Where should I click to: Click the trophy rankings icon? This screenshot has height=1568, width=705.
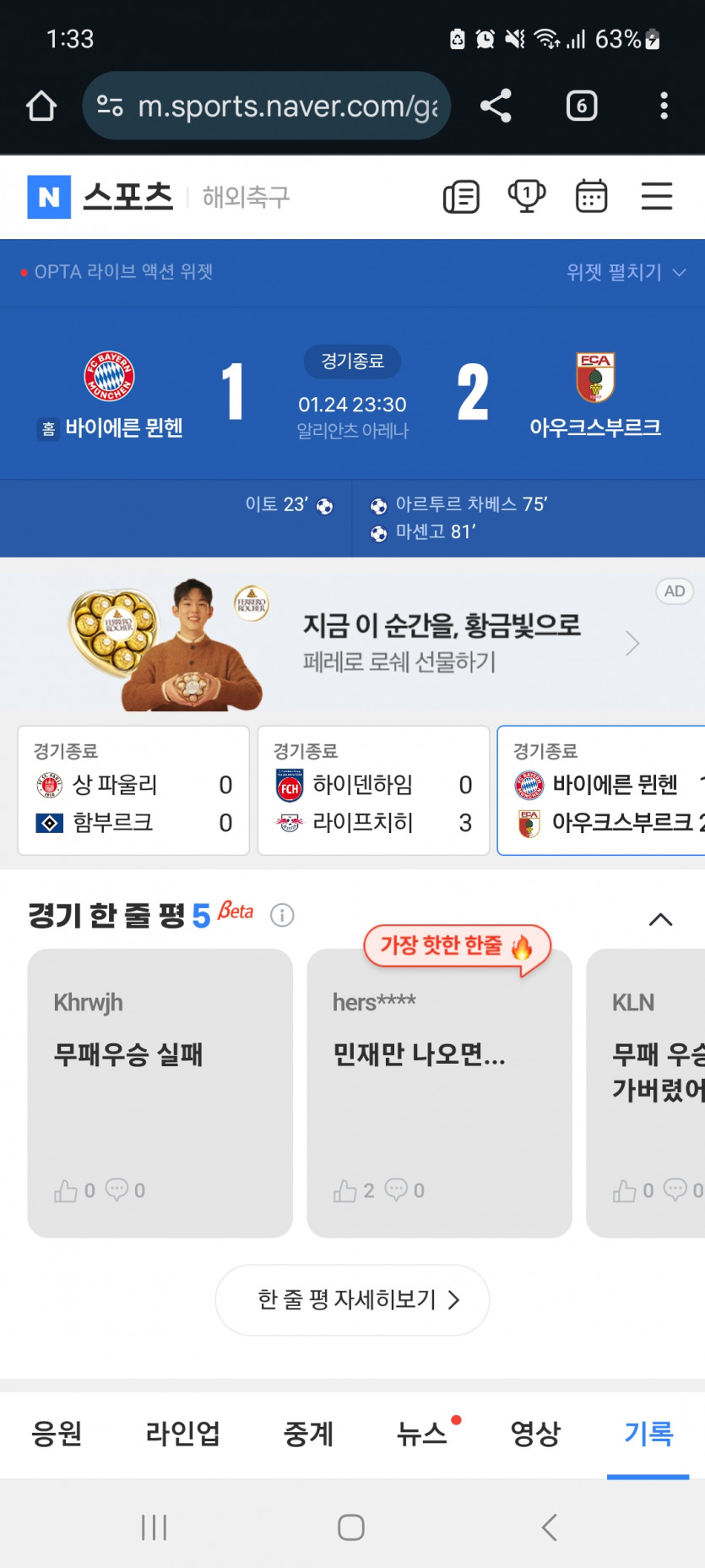click(x=526, y=195)
